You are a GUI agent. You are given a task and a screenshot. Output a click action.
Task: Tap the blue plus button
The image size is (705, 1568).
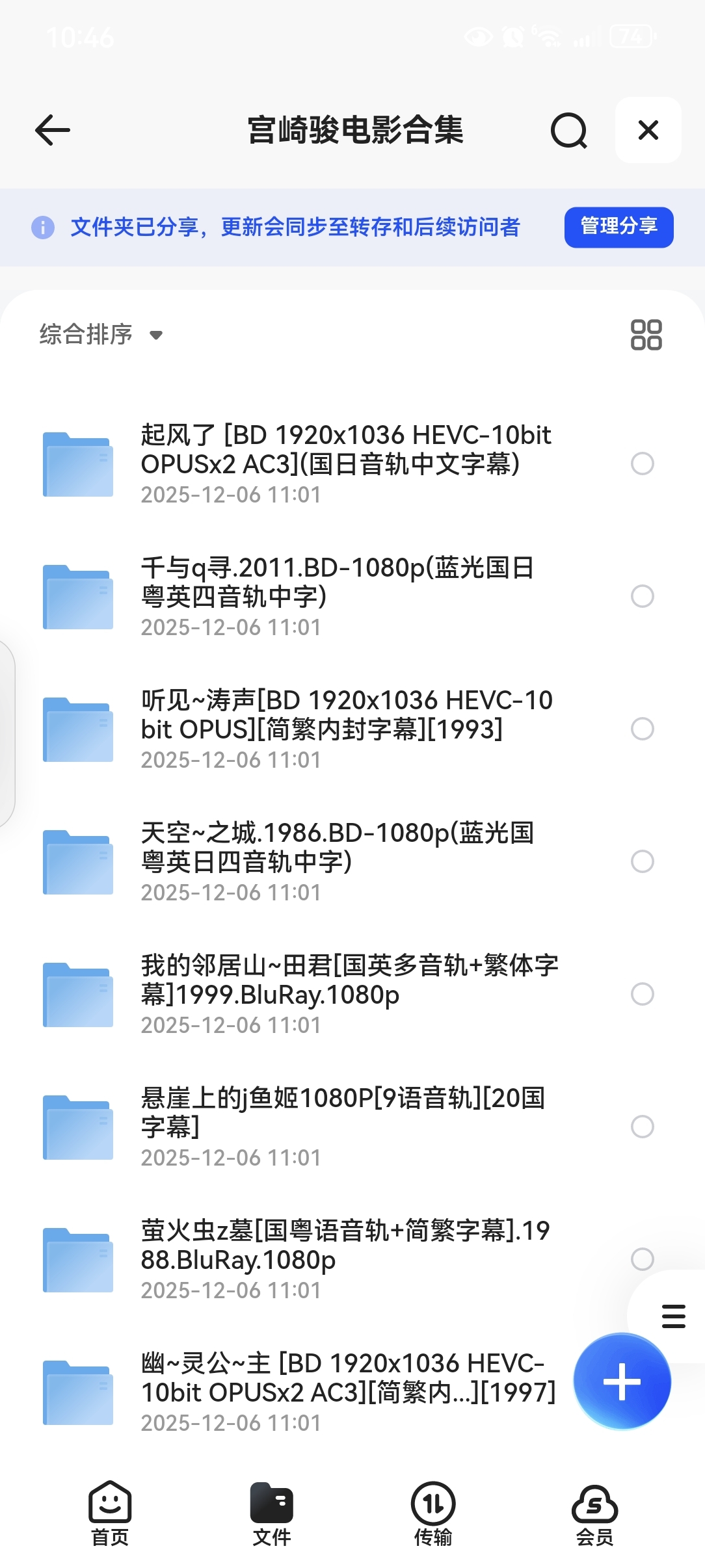pyautogui.click(x=622, y=1381)
